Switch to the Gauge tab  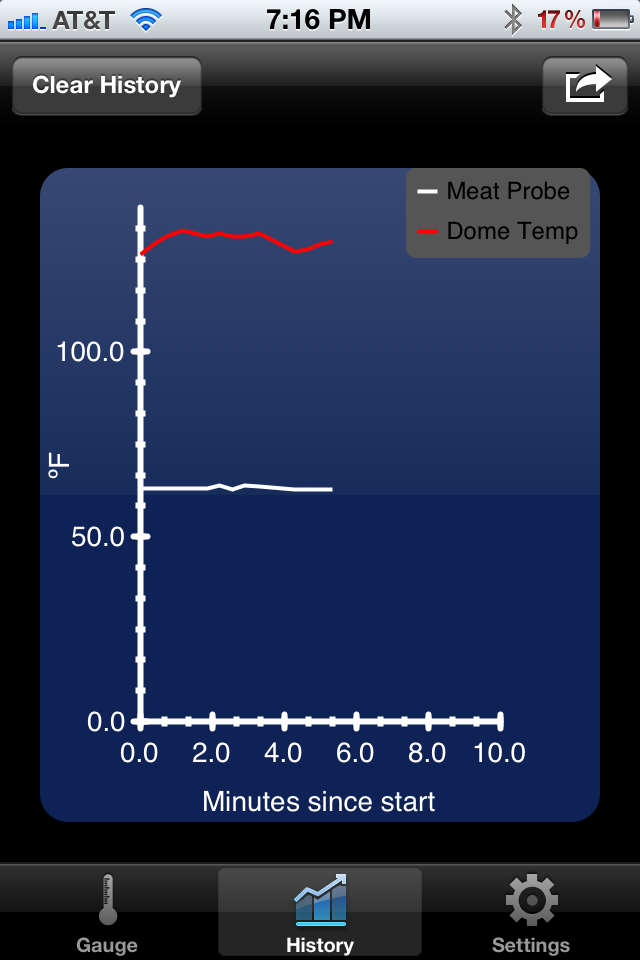107,912
